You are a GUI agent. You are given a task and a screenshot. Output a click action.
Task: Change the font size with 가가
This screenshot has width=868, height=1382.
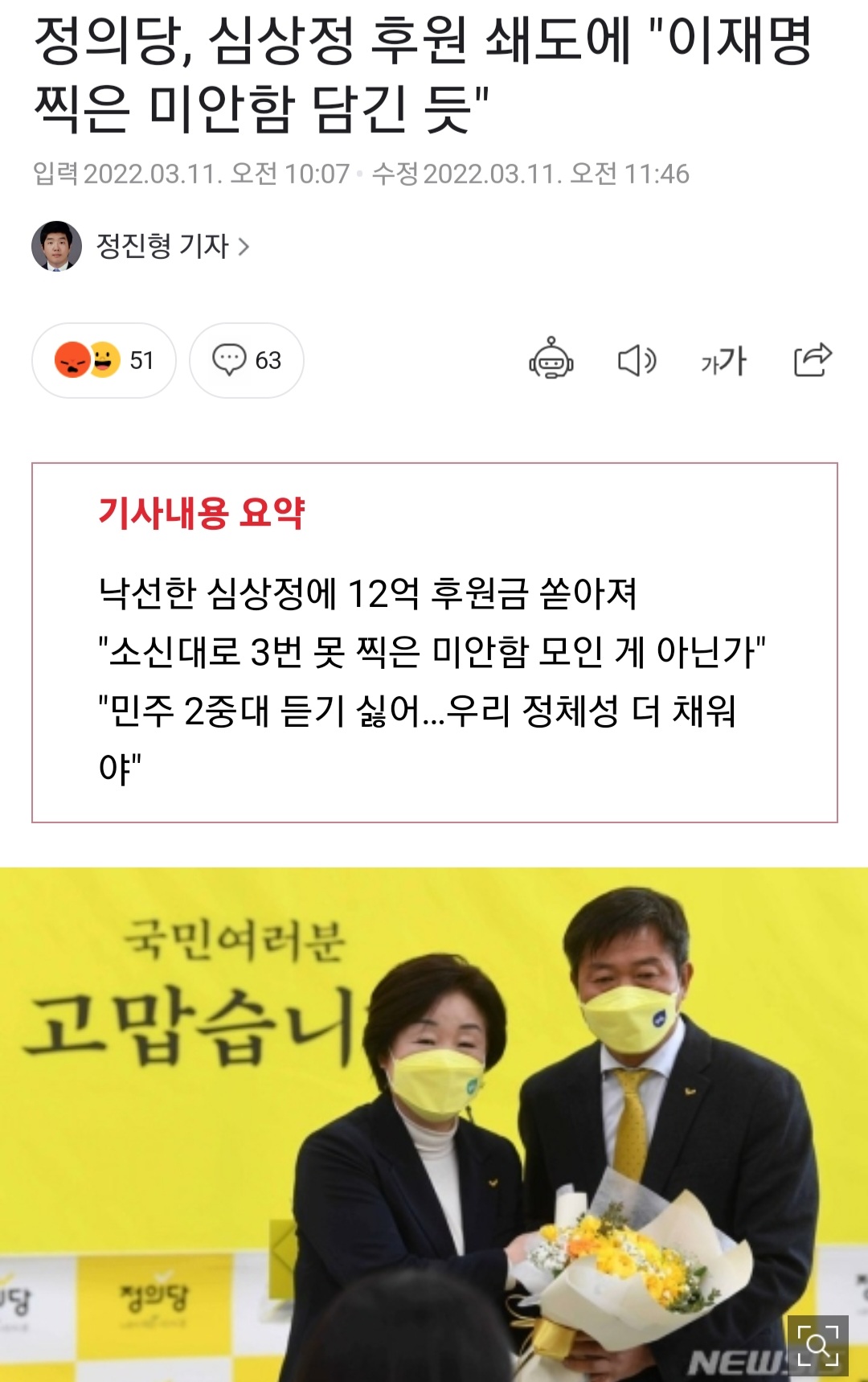coord(723,361)
